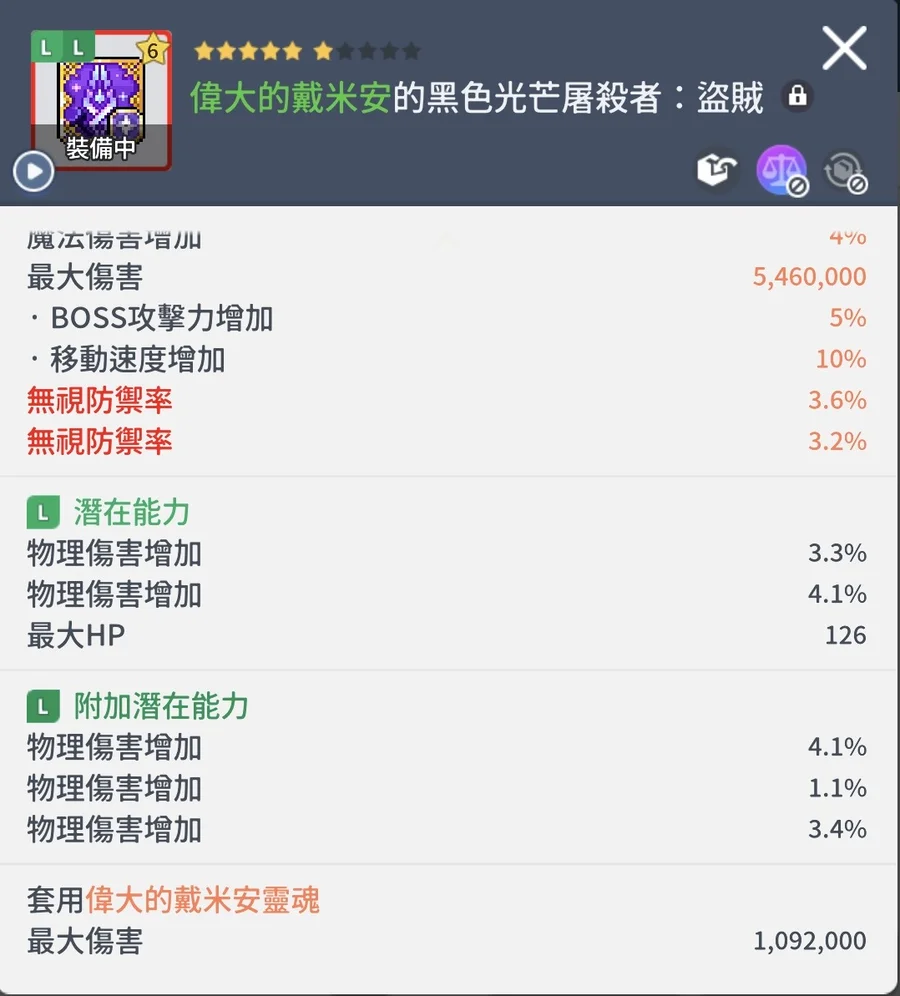Tap the box with arrow icon
Screen dimensions: 900x996
(717, 170)
